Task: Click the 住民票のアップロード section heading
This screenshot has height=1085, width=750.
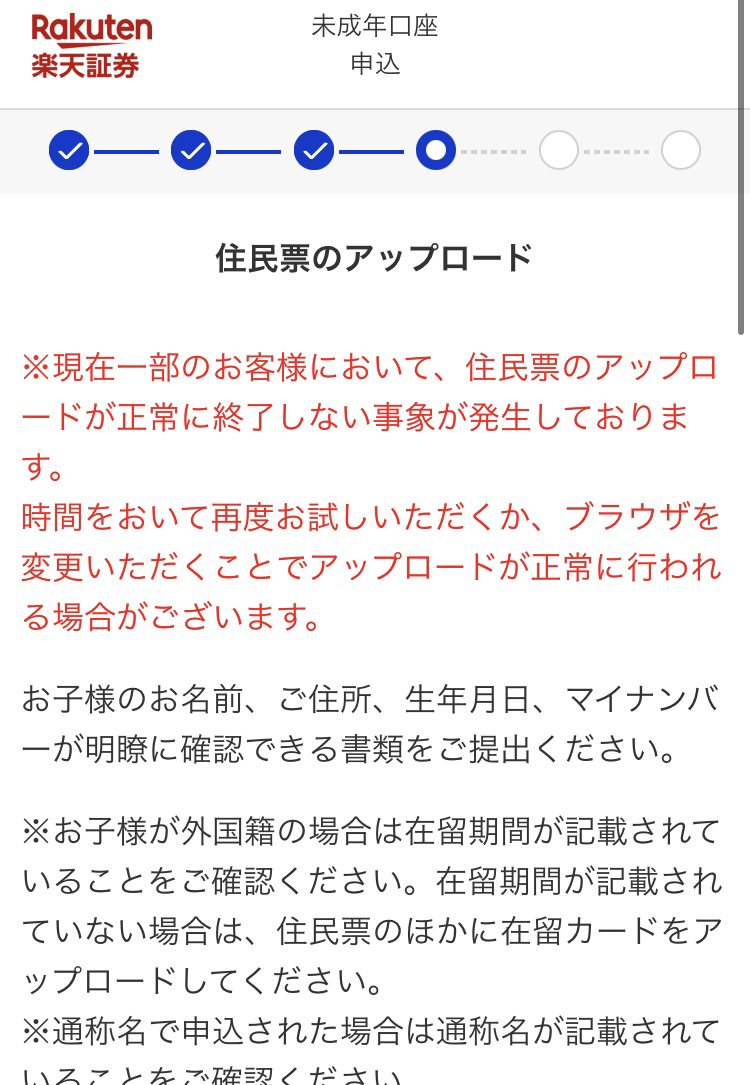Action: pyautogui.click(x=373, y=256)
